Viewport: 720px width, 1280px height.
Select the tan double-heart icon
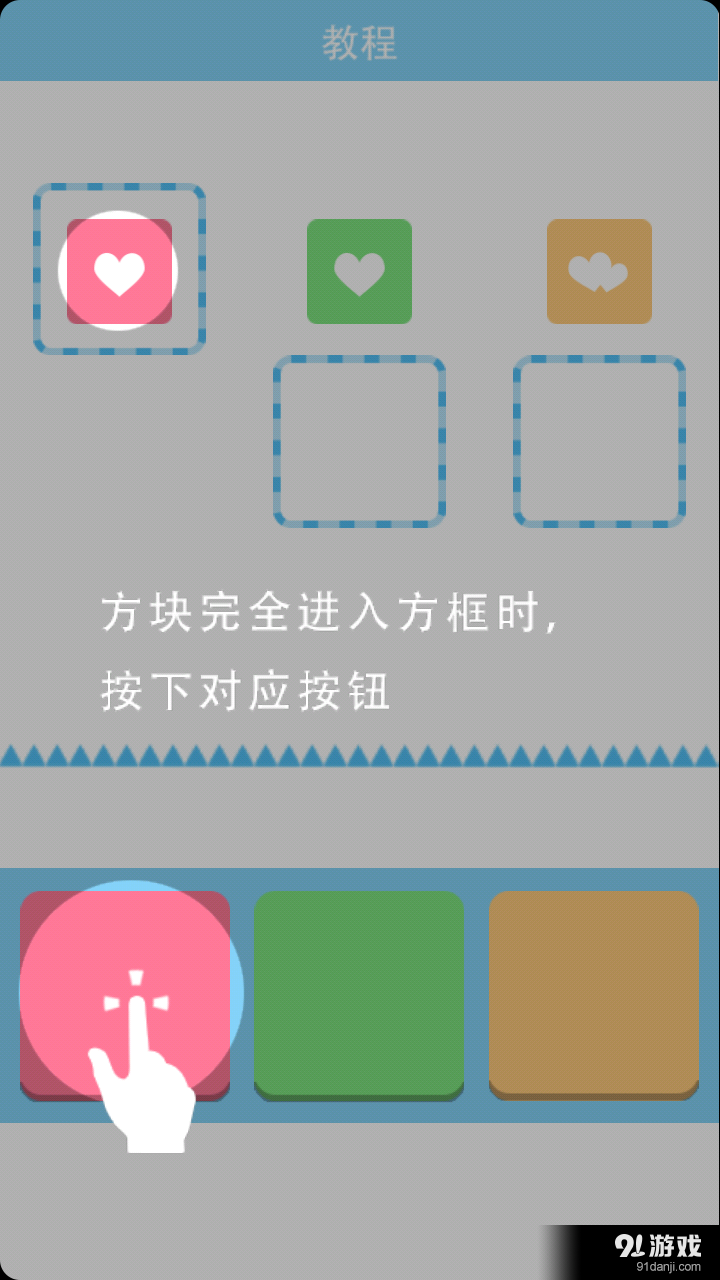tap(598, 270)
